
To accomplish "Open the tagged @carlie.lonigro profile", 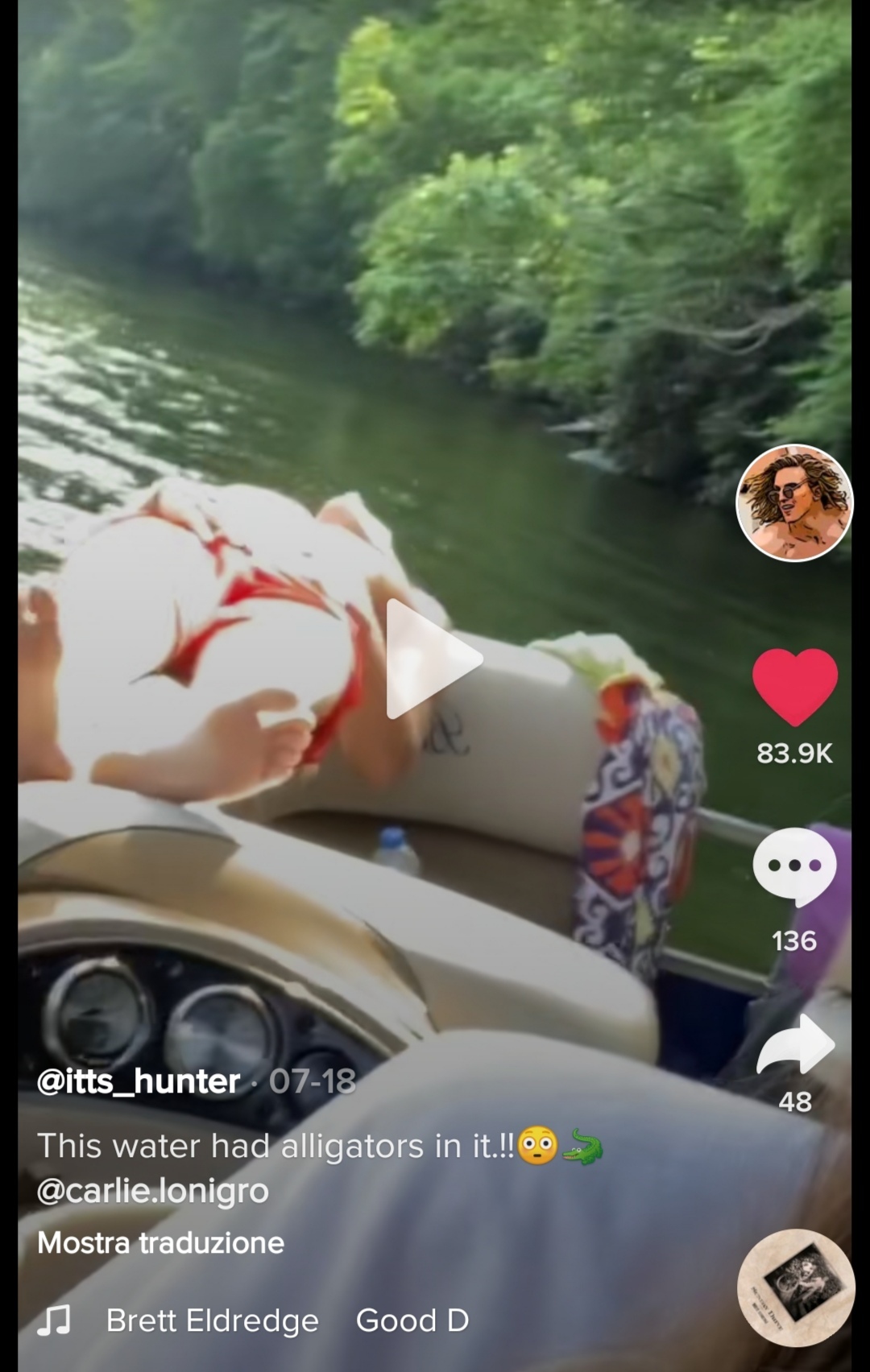I will coord(153,1191).
